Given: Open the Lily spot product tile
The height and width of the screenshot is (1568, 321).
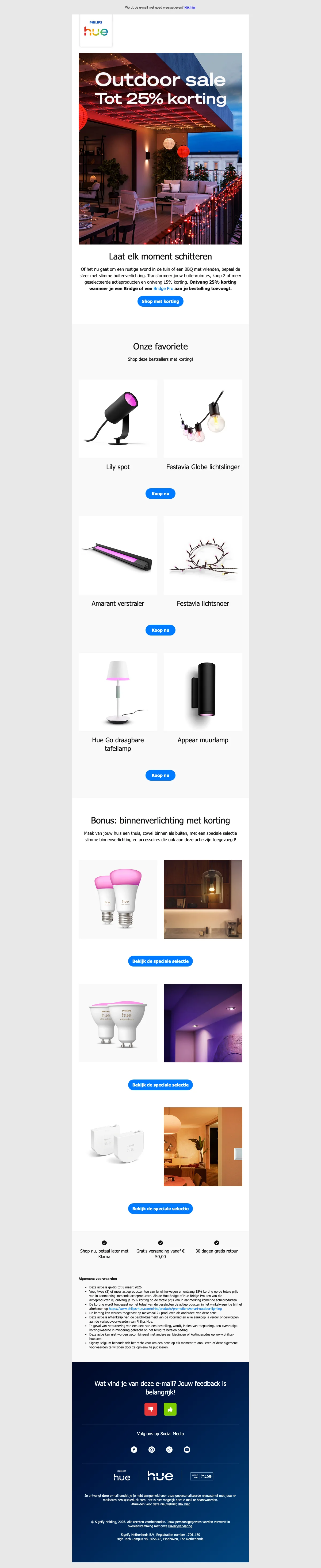Looking at the screenshot, I should tap(118, 419).
